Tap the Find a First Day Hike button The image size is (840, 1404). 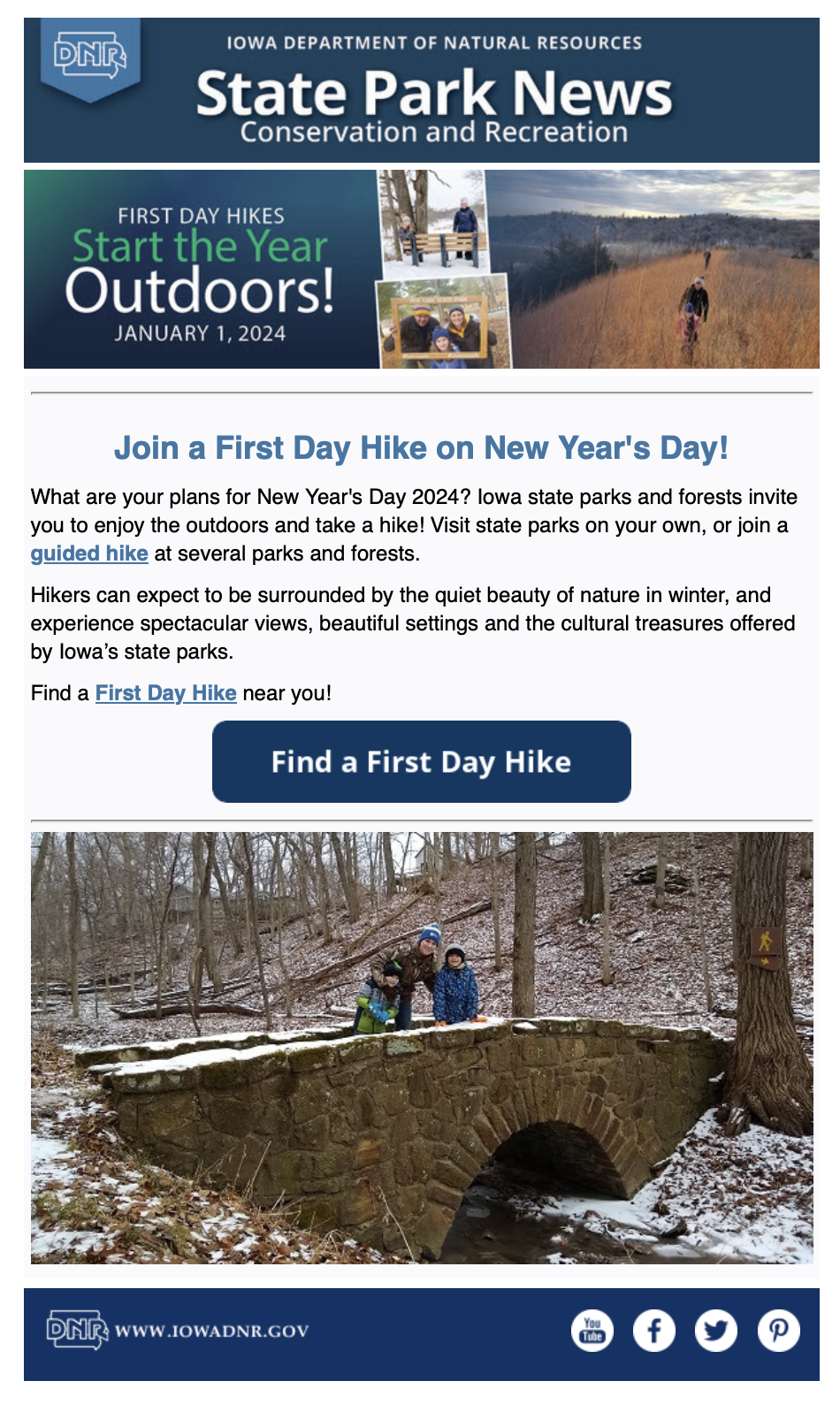coord(421,762)
